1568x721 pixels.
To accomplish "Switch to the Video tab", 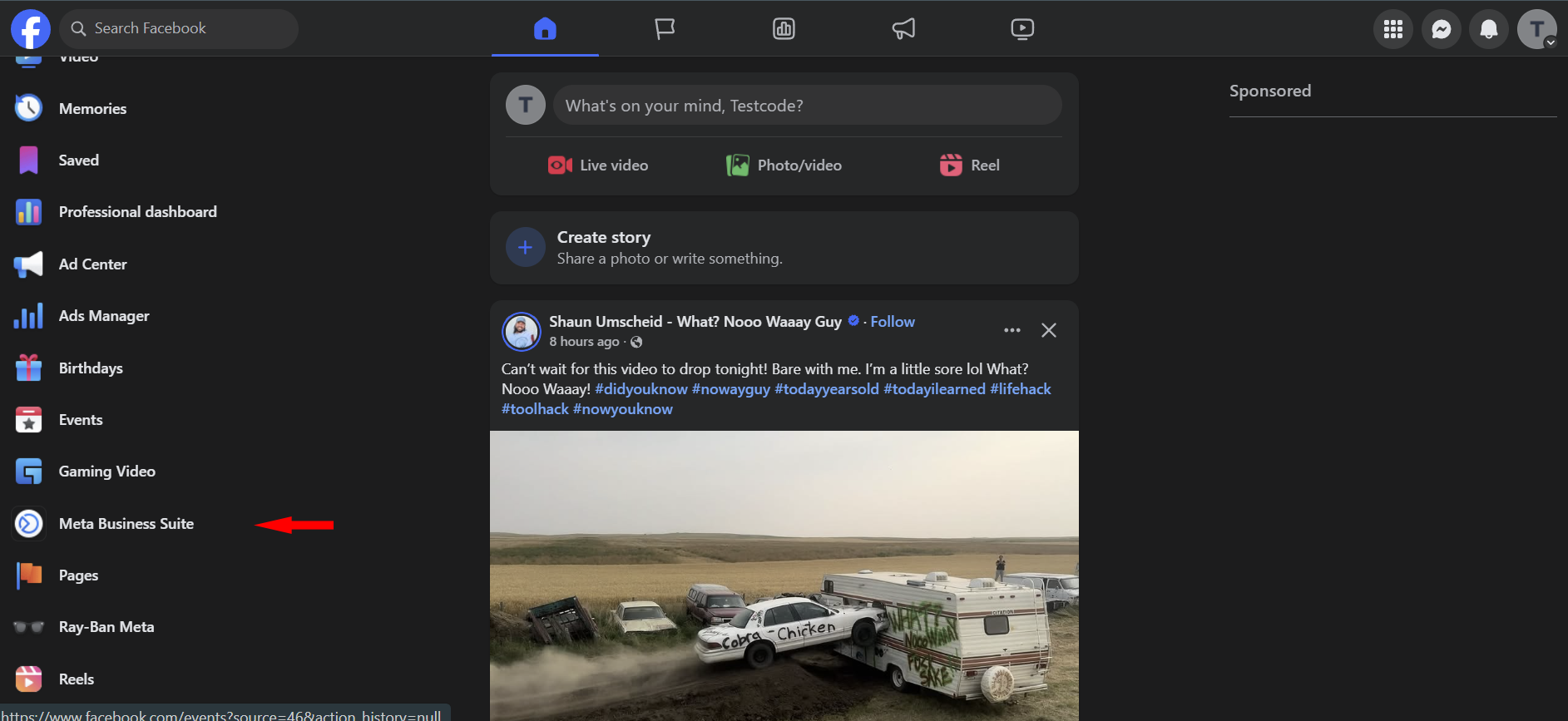I will (x=1022, y=29).
